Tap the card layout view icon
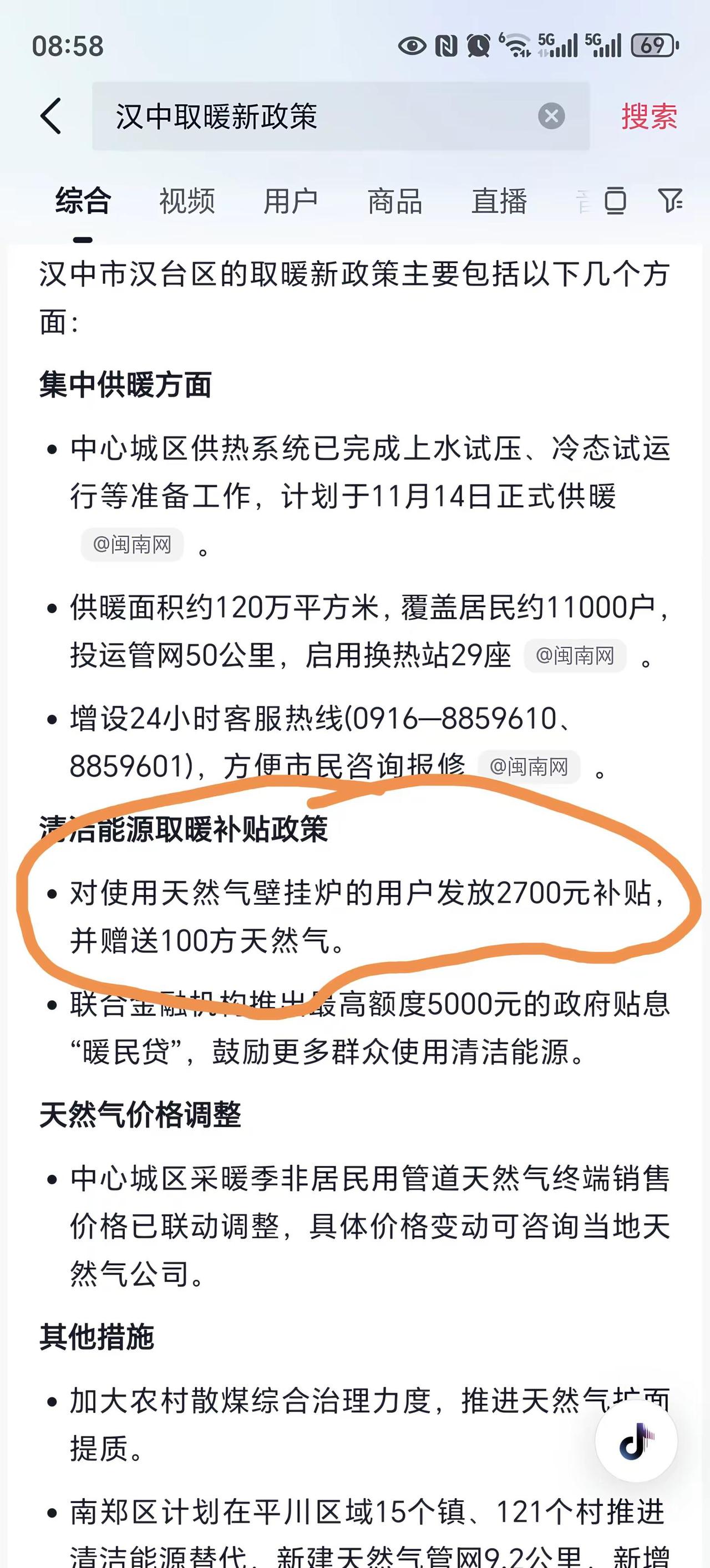 point(616,201)
